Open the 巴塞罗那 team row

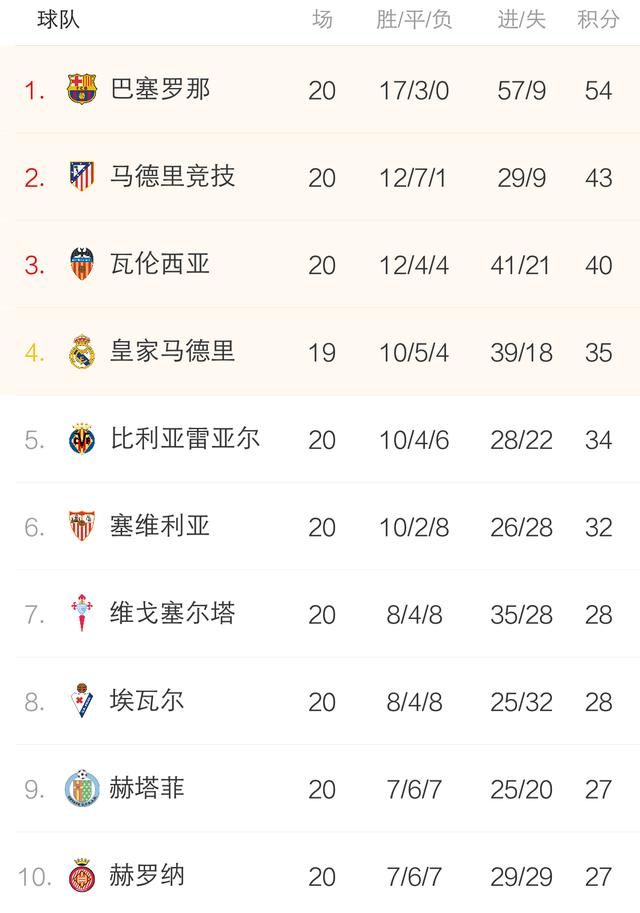click(x=160, y=90)
